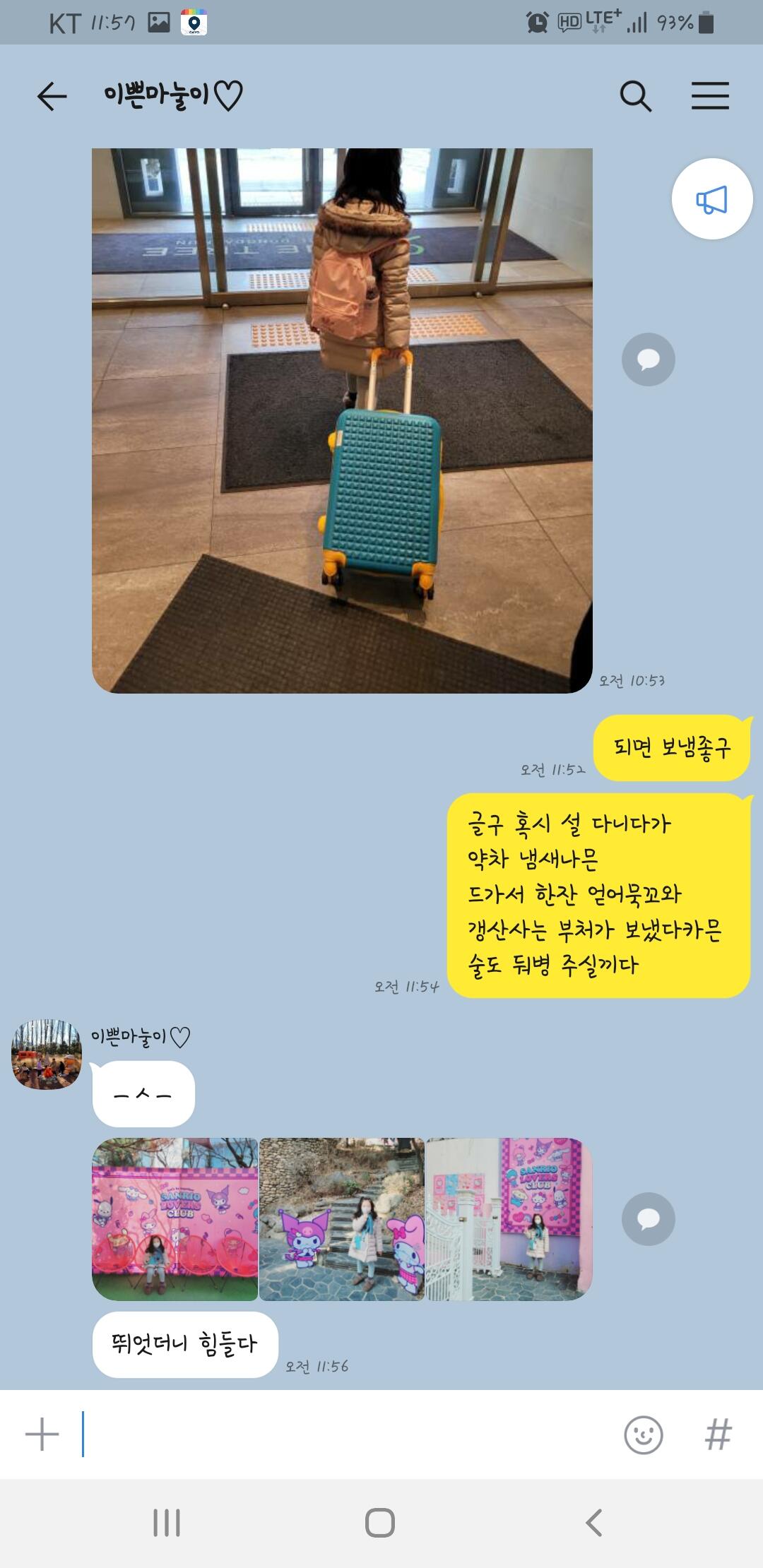The width and height of the screenshot is (763, 1568).
Task: Search within this chat
Action: point(635,96)
